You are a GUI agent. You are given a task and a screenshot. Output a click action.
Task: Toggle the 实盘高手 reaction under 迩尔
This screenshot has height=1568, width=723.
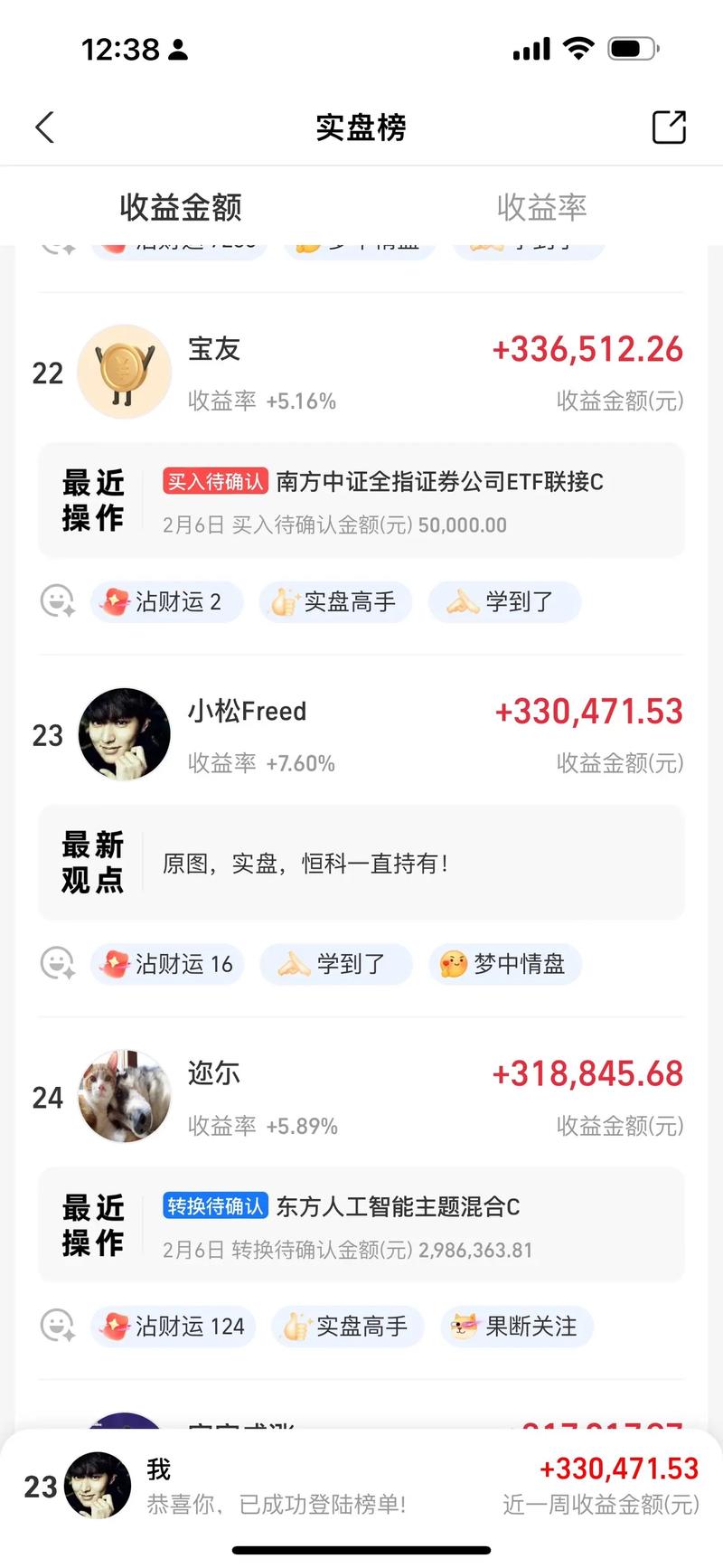click(347, 1327)
